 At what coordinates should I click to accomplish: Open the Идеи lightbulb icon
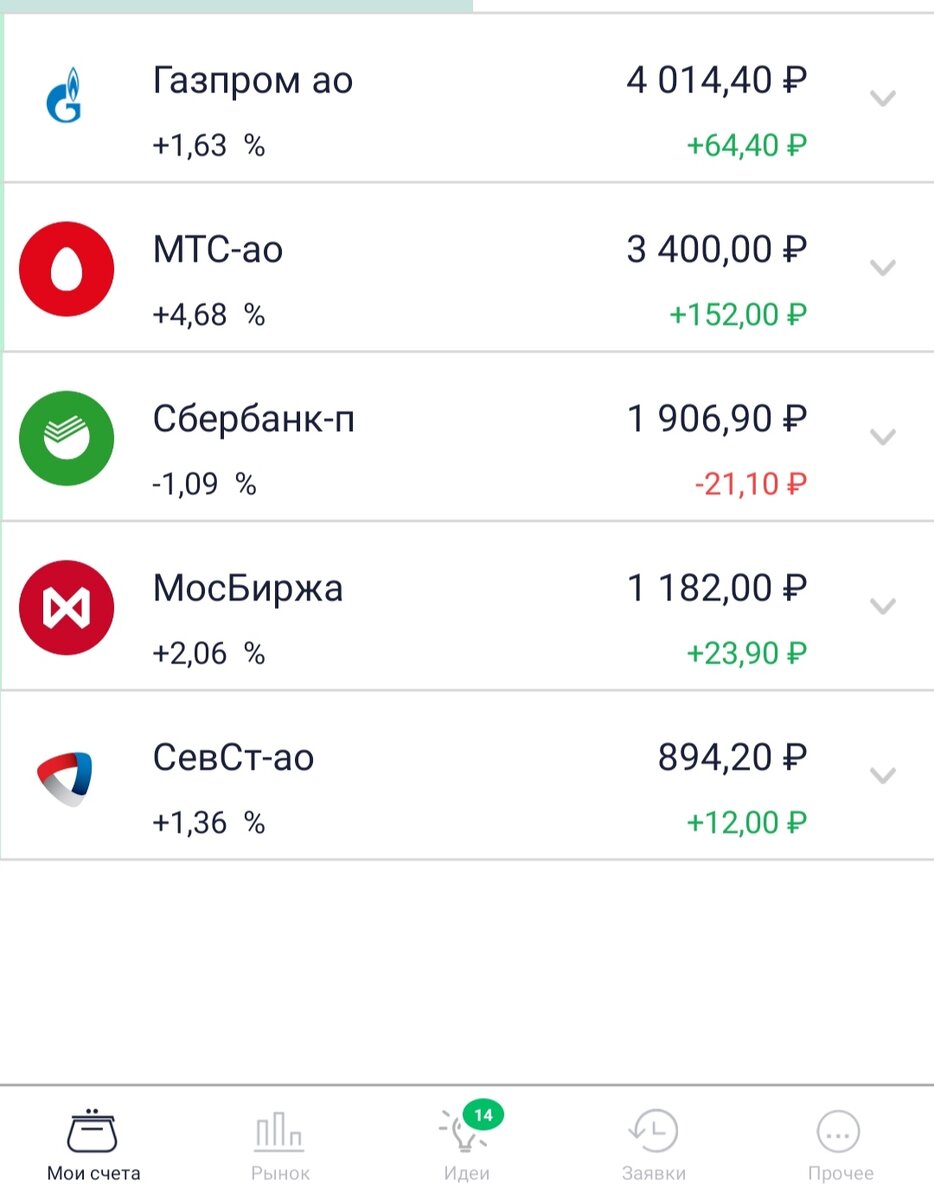462,1137
